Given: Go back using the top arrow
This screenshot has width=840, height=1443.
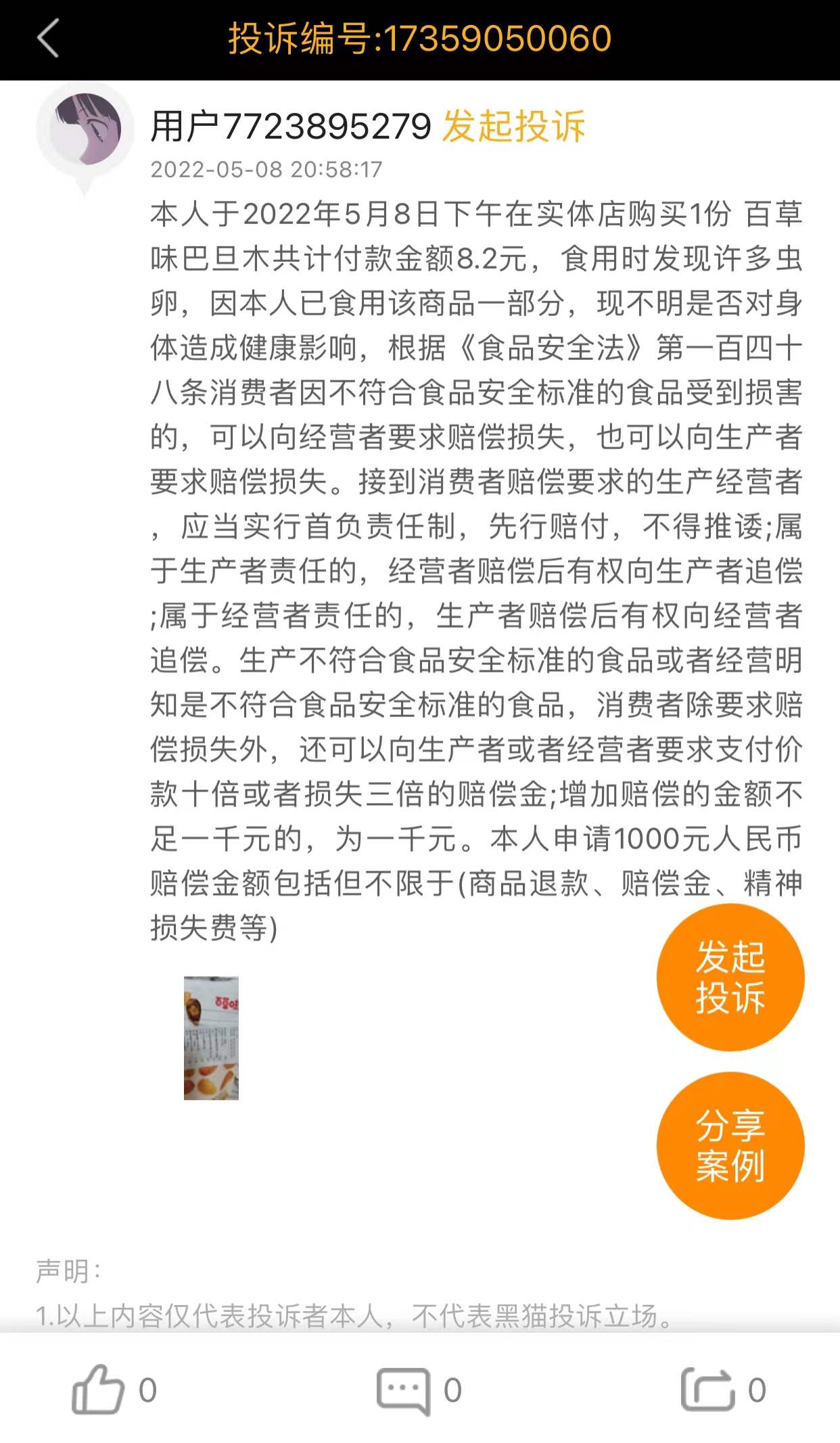Looking at the screenshot, I should (47, 38).
